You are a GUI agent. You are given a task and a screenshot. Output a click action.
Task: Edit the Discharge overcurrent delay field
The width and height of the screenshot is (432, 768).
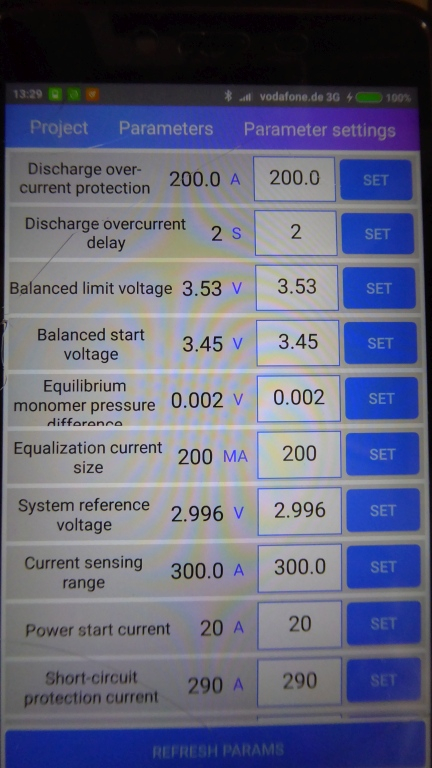tap(296, 233)
